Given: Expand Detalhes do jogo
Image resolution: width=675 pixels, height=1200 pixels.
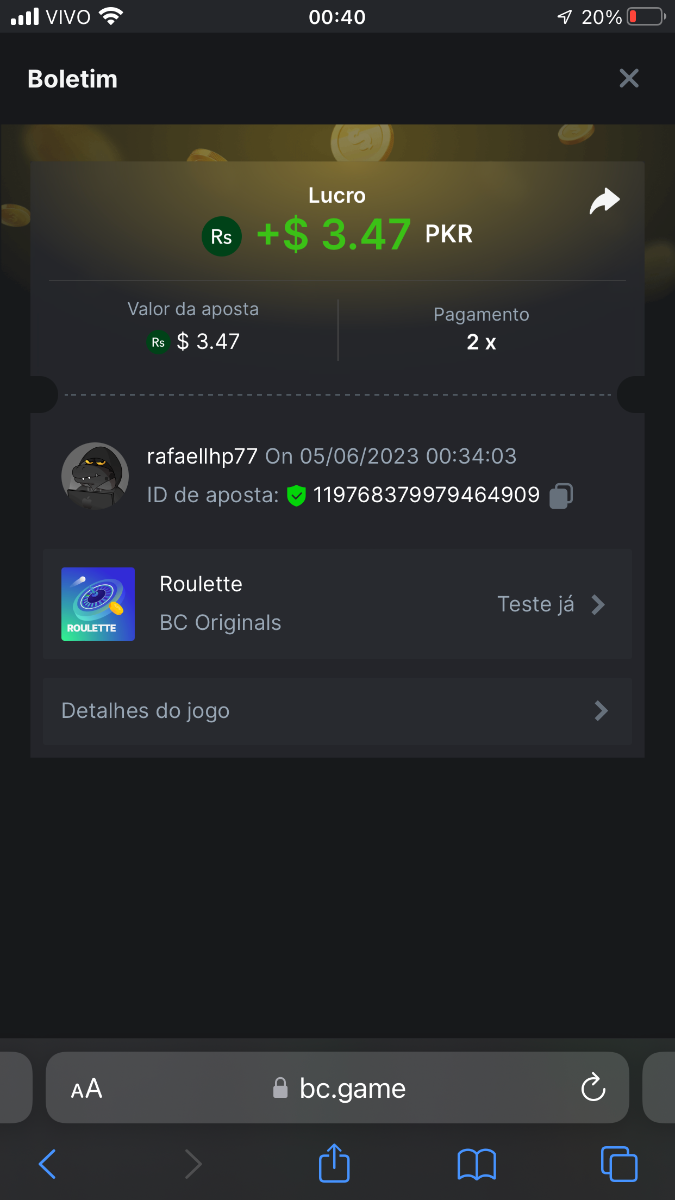Looking at the screenshot, I should click(x=337, y=711).
